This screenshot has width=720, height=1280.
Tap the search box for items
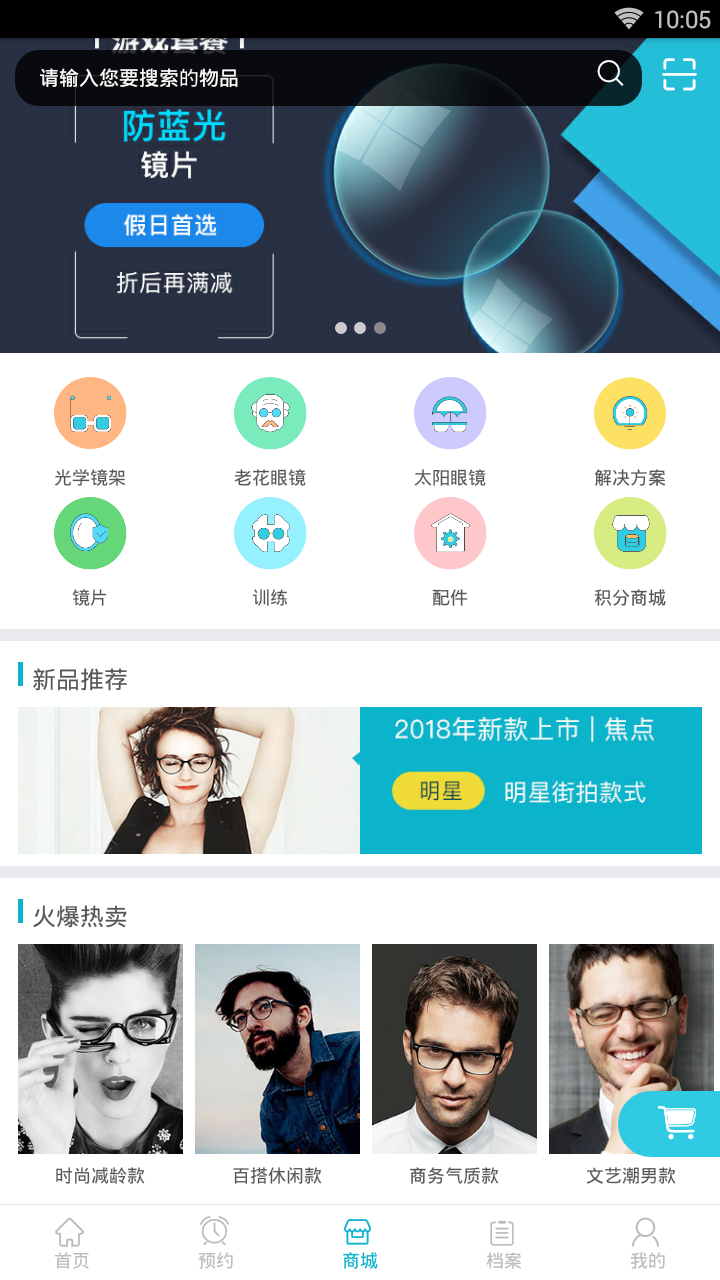pyautogui.click(x=328, y=78)
